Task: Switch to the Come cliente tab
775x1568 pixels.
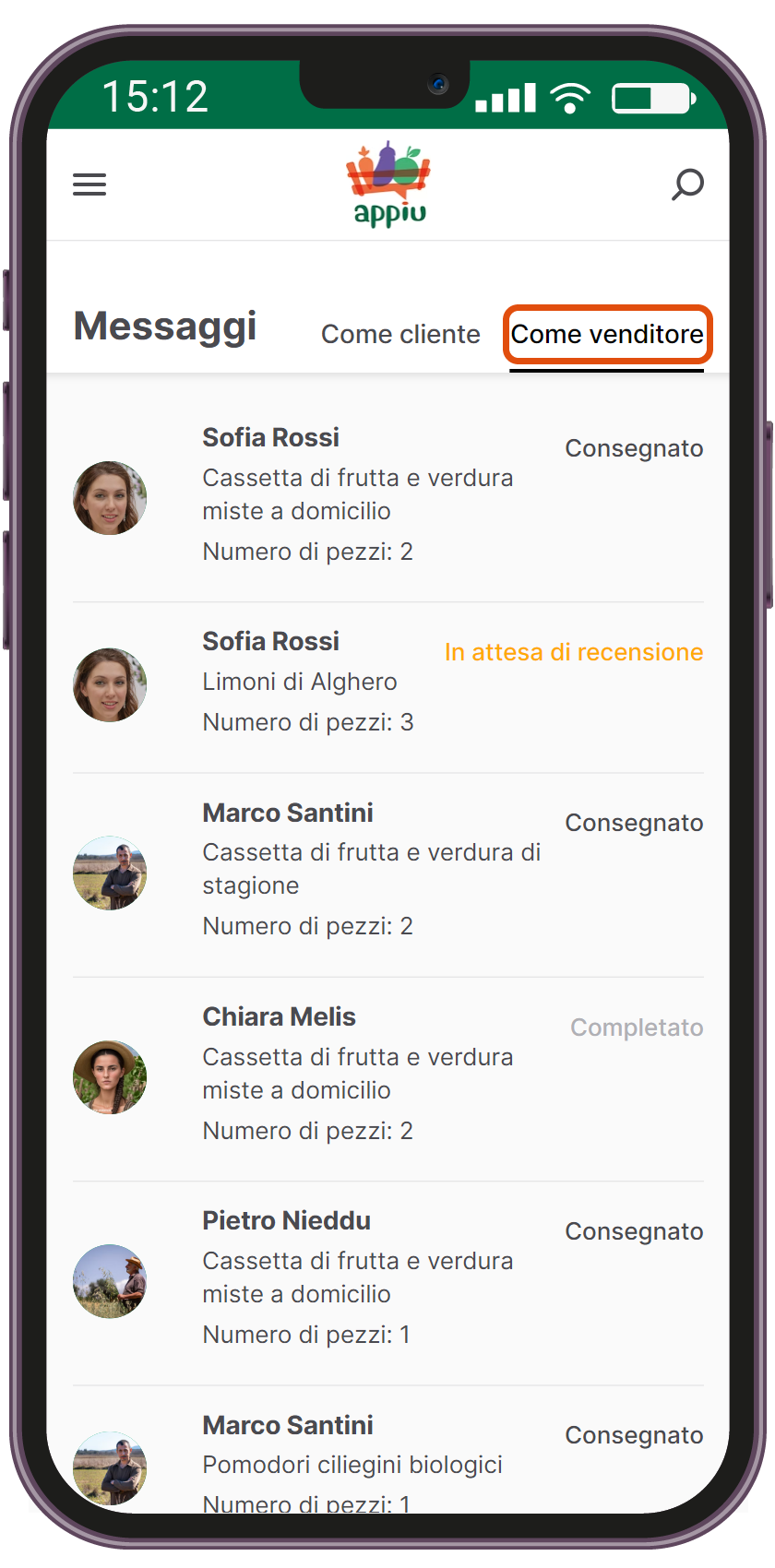Action: click(x=400, y=334)
